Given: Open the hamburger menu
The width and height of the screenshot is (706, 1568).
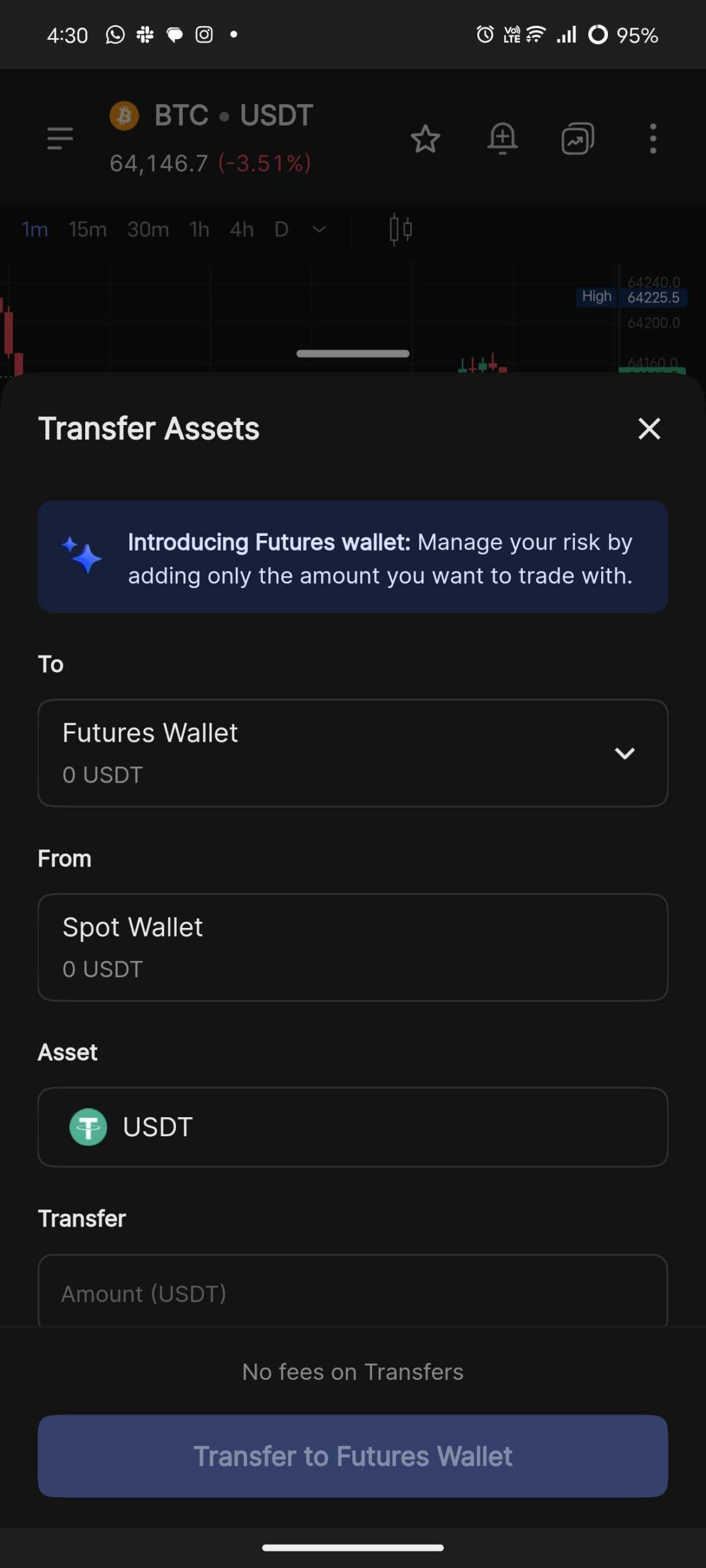Looking at the screenshot, I should [60, 138].
